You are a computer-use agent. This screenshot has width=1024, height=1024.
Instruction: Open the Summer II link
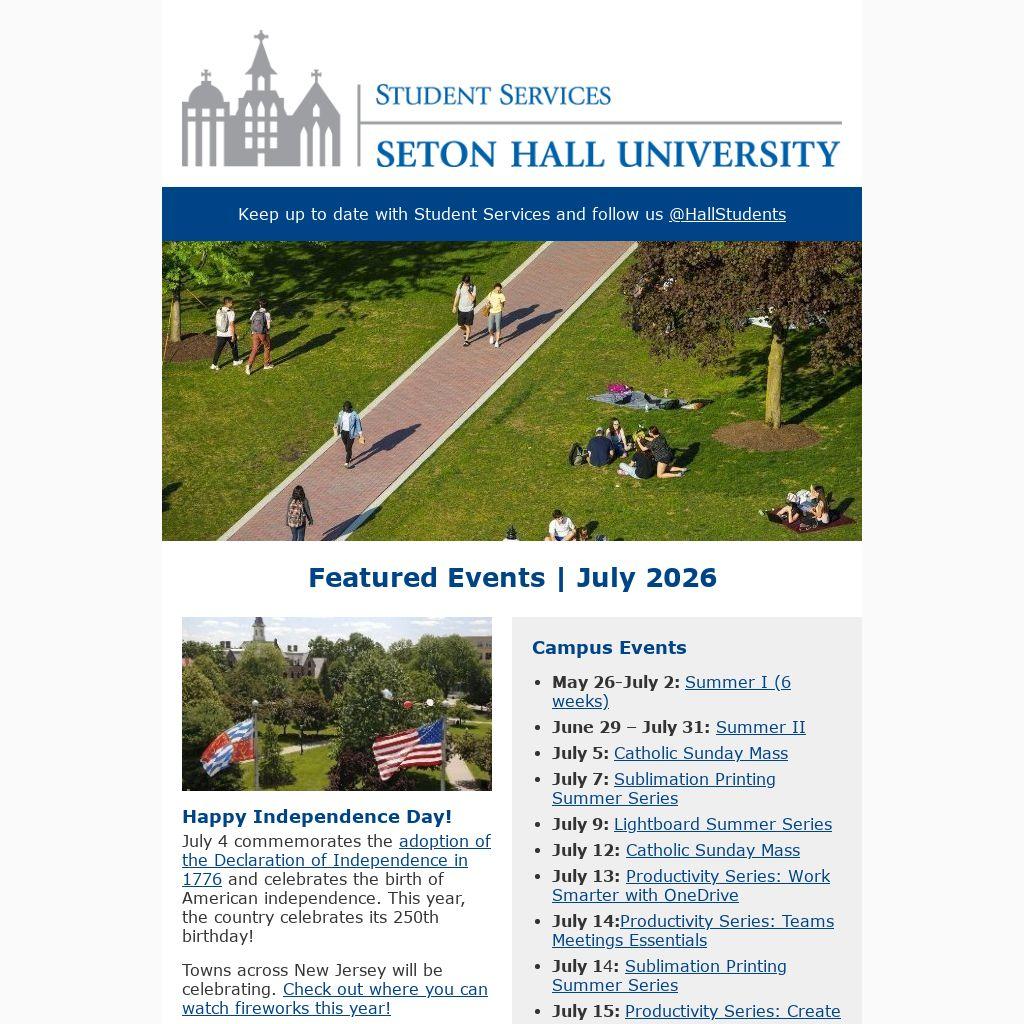tap(760, 727)
